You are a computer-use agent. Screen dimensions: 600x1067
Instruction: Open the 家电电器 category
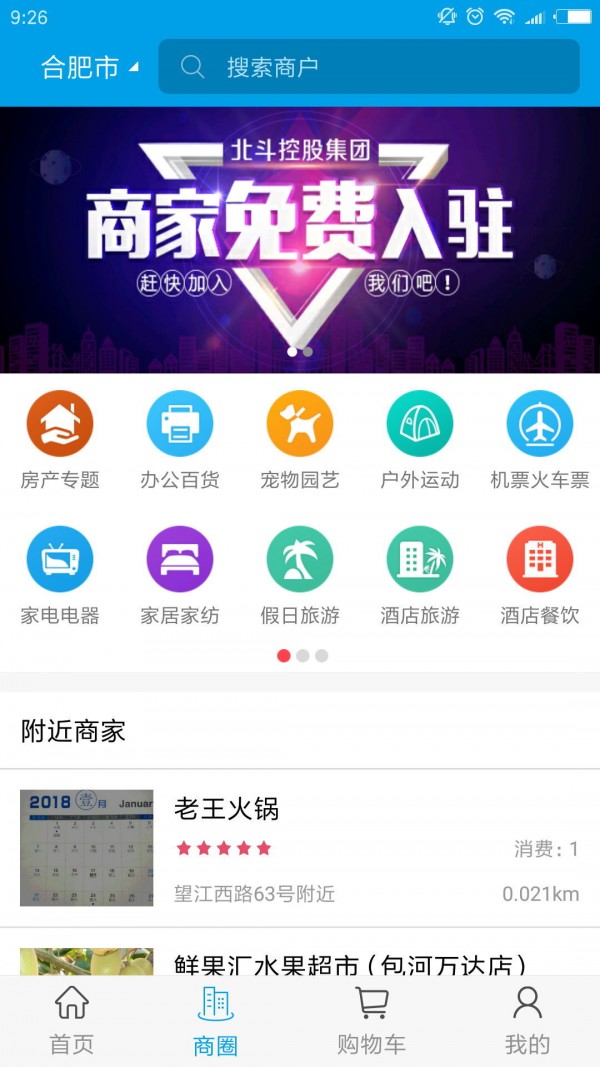pyautogui.click(x=60, y=574)
